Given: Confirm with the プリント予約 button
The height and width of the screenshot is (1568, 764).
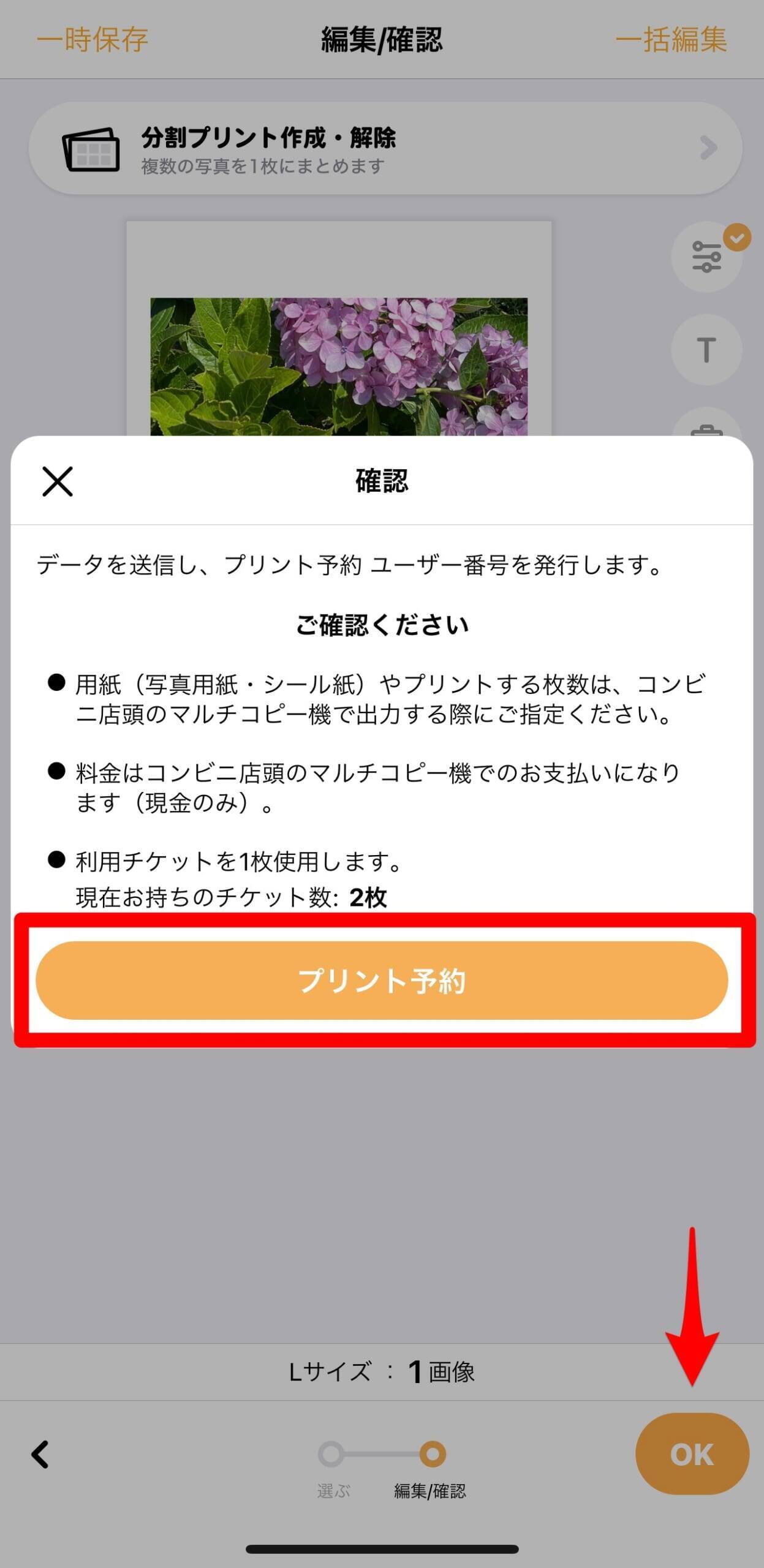Looking at the screenshot, I should [382, 981].
